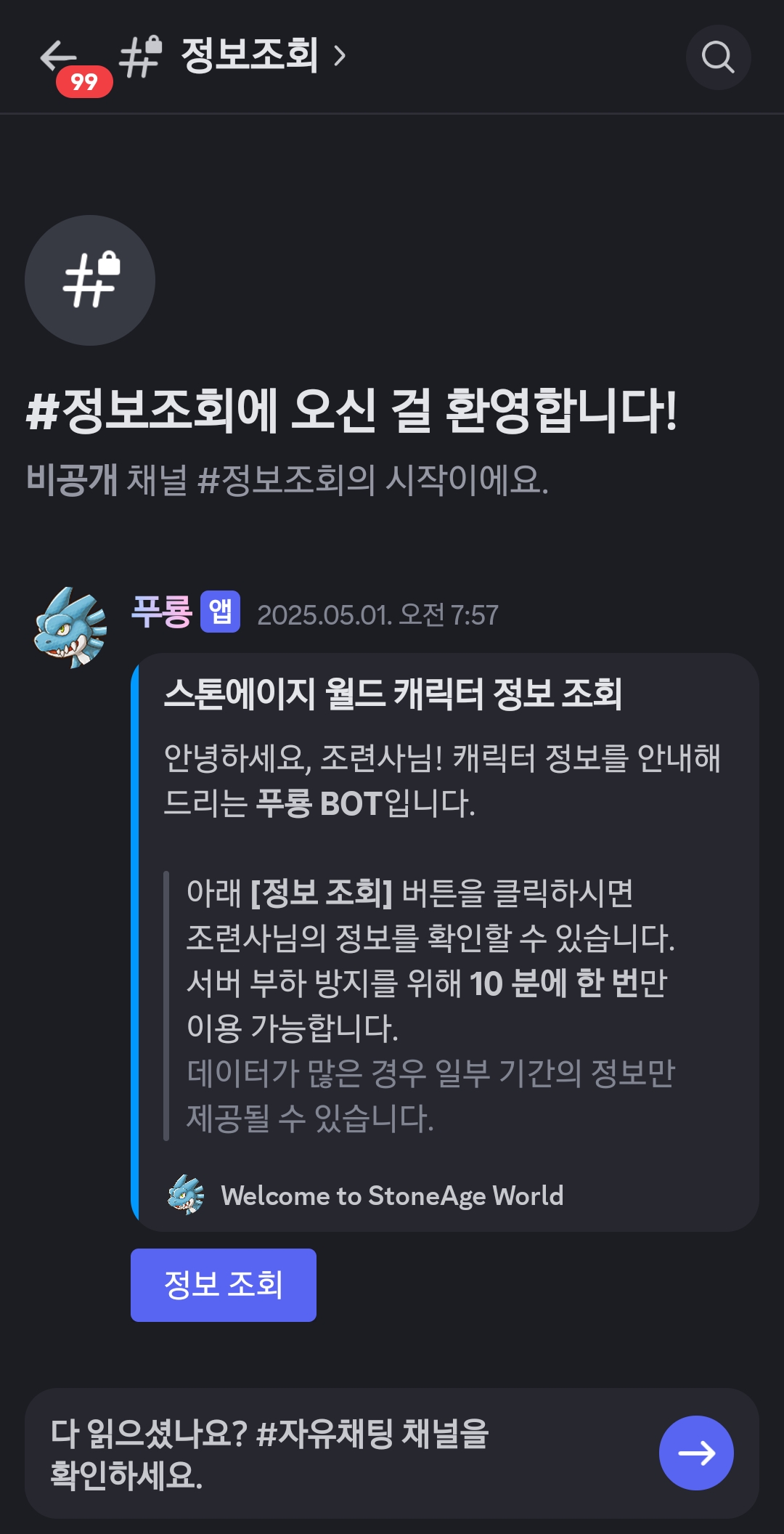Go to the #자유채팅 channel via arrow
This screenshot has height=1534, width=784.
tap(695, 1453)
